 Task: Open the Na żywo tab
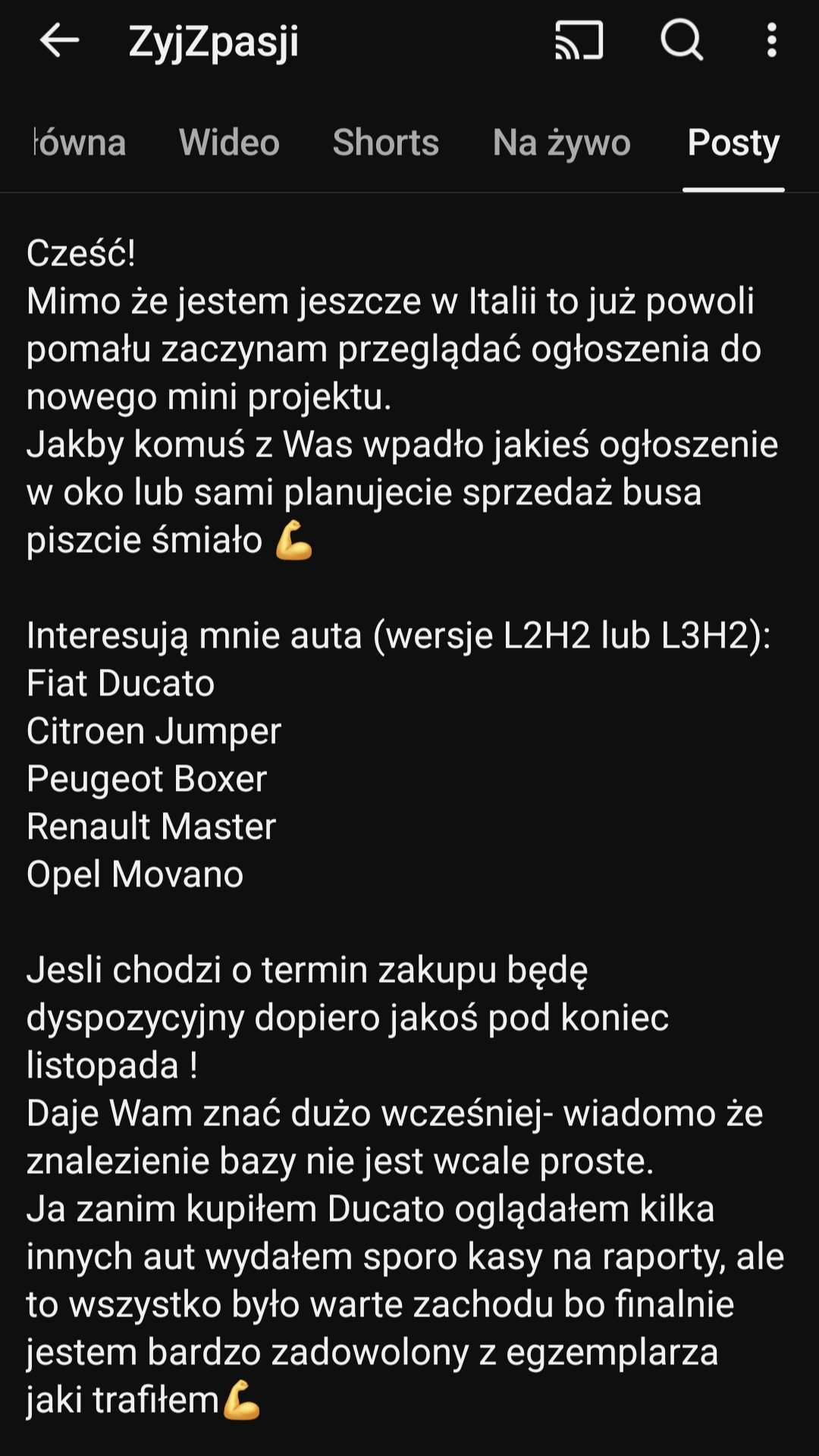[x=561, y=143]
